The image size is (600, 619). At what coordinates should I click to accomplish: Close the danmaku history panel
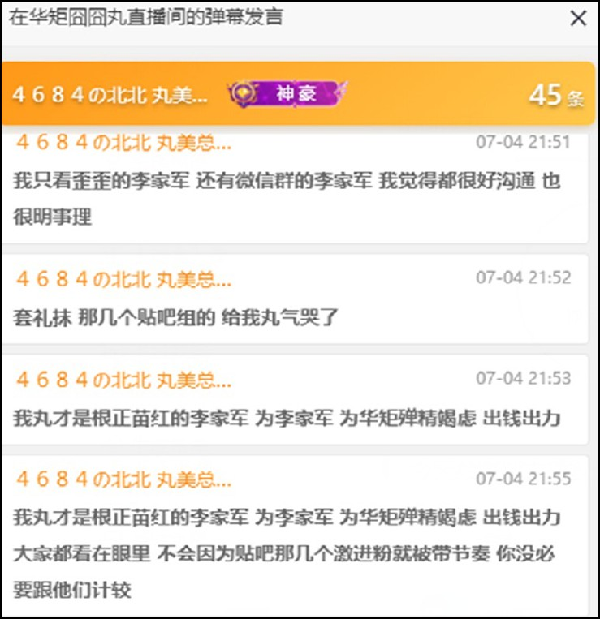tap(578, 18)
